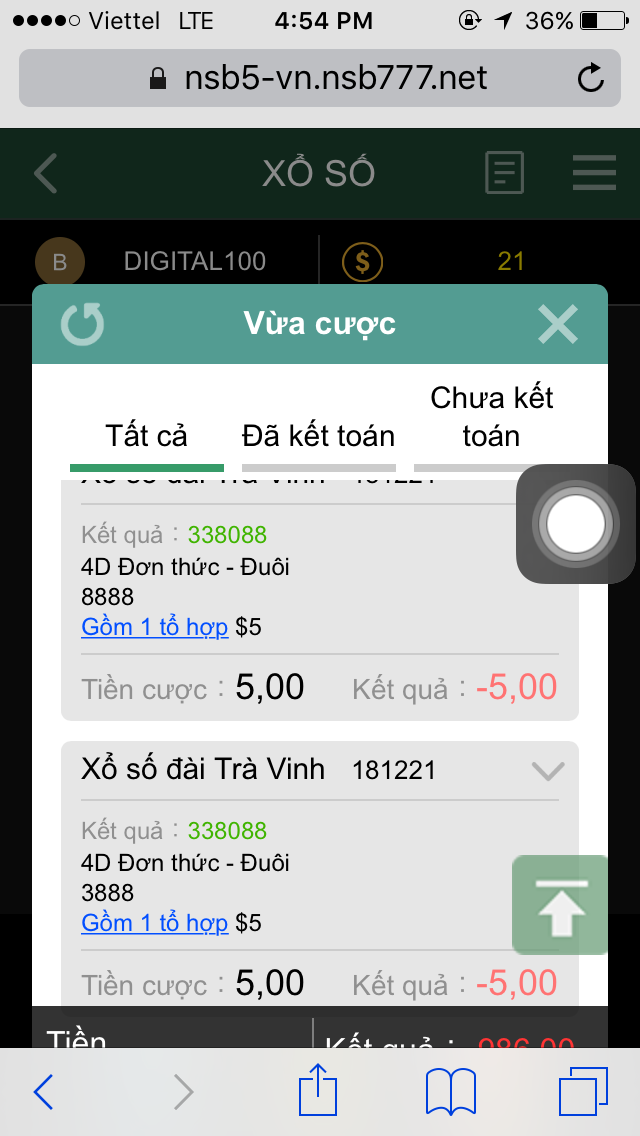Show open Safari tabs

[x=583, y=1092]
